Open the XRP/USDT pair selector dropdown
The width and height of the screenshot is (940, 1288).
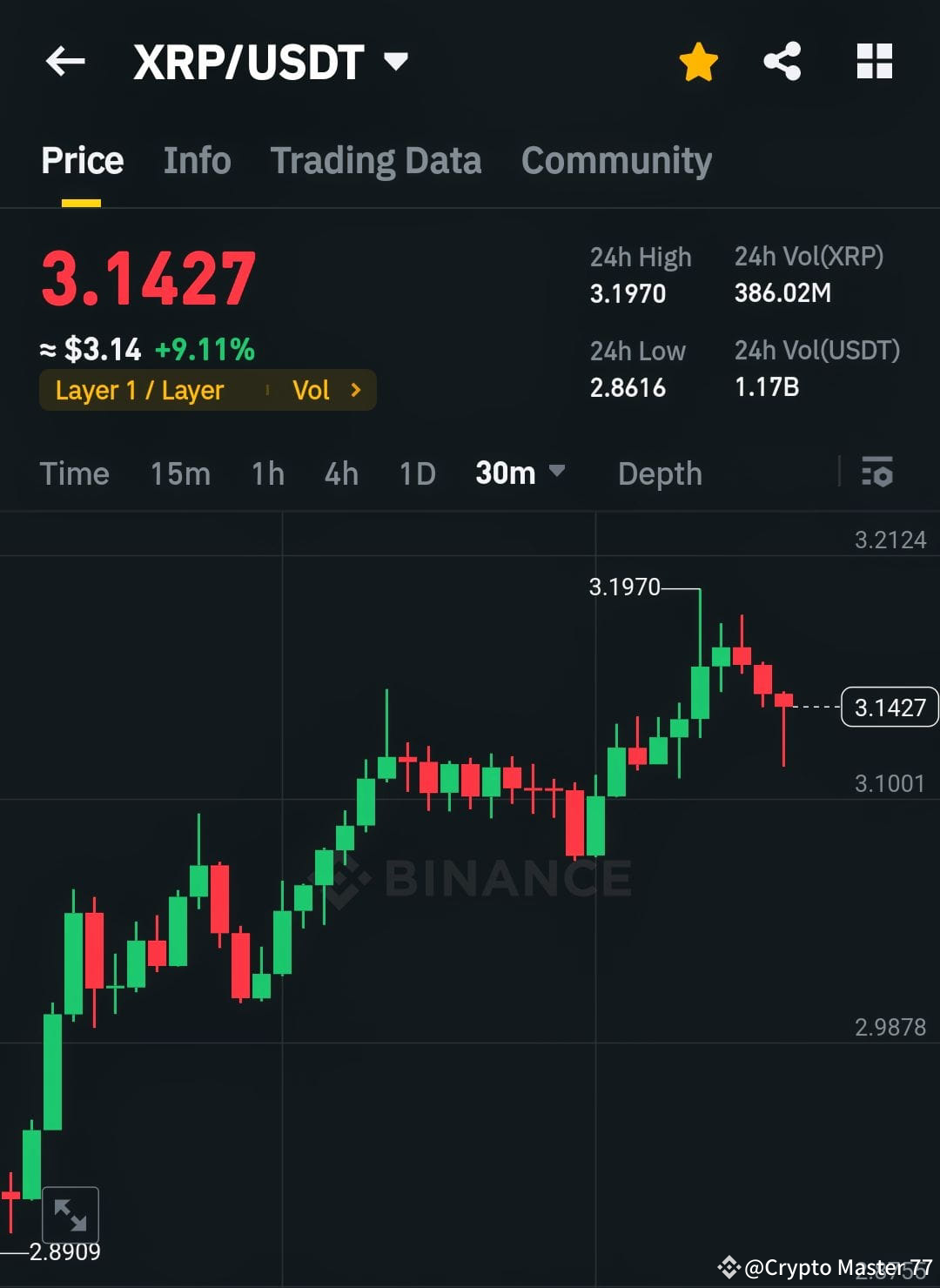click(397, 61)
